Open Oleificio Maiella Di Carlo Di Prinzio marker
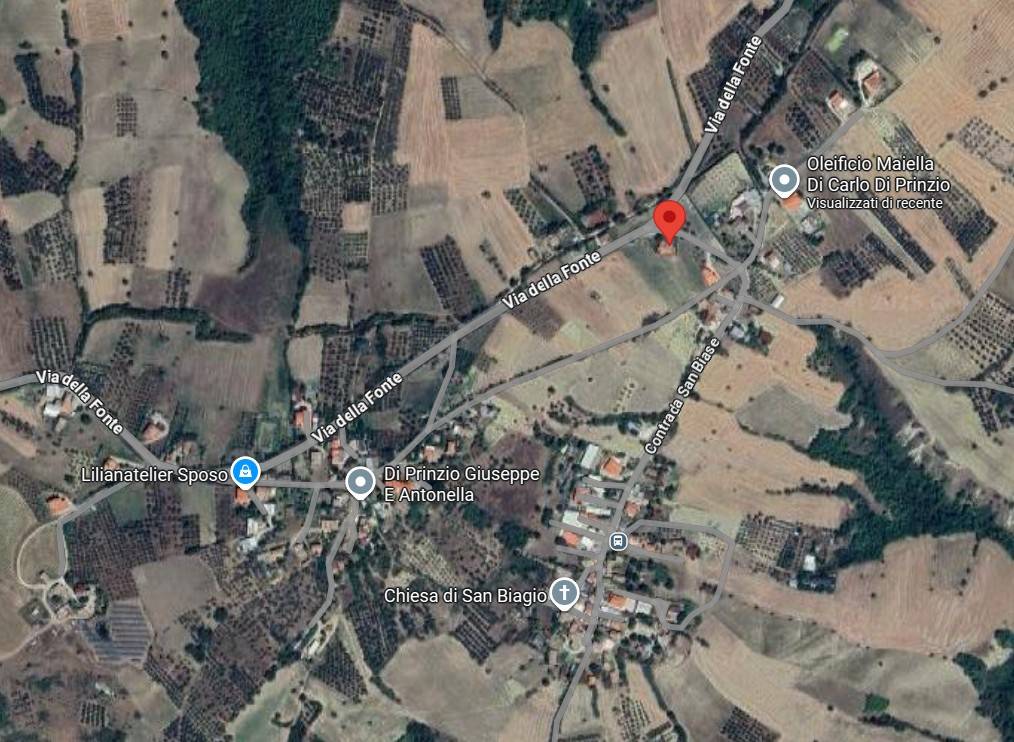The height and width of the screenshot is (742, 1014). point(785,181)
